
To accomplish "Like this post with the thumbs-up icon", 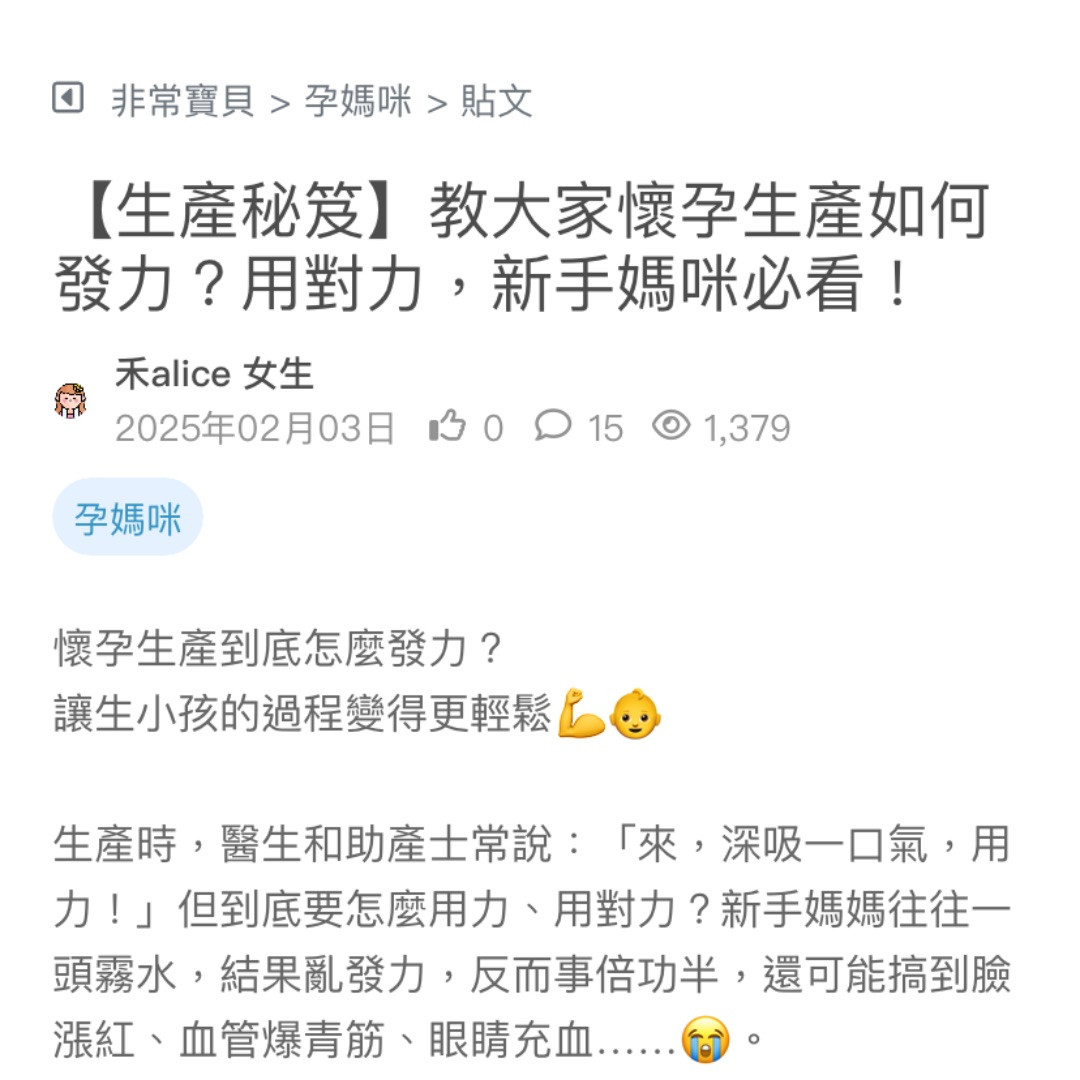I will [x=448, y=427].
